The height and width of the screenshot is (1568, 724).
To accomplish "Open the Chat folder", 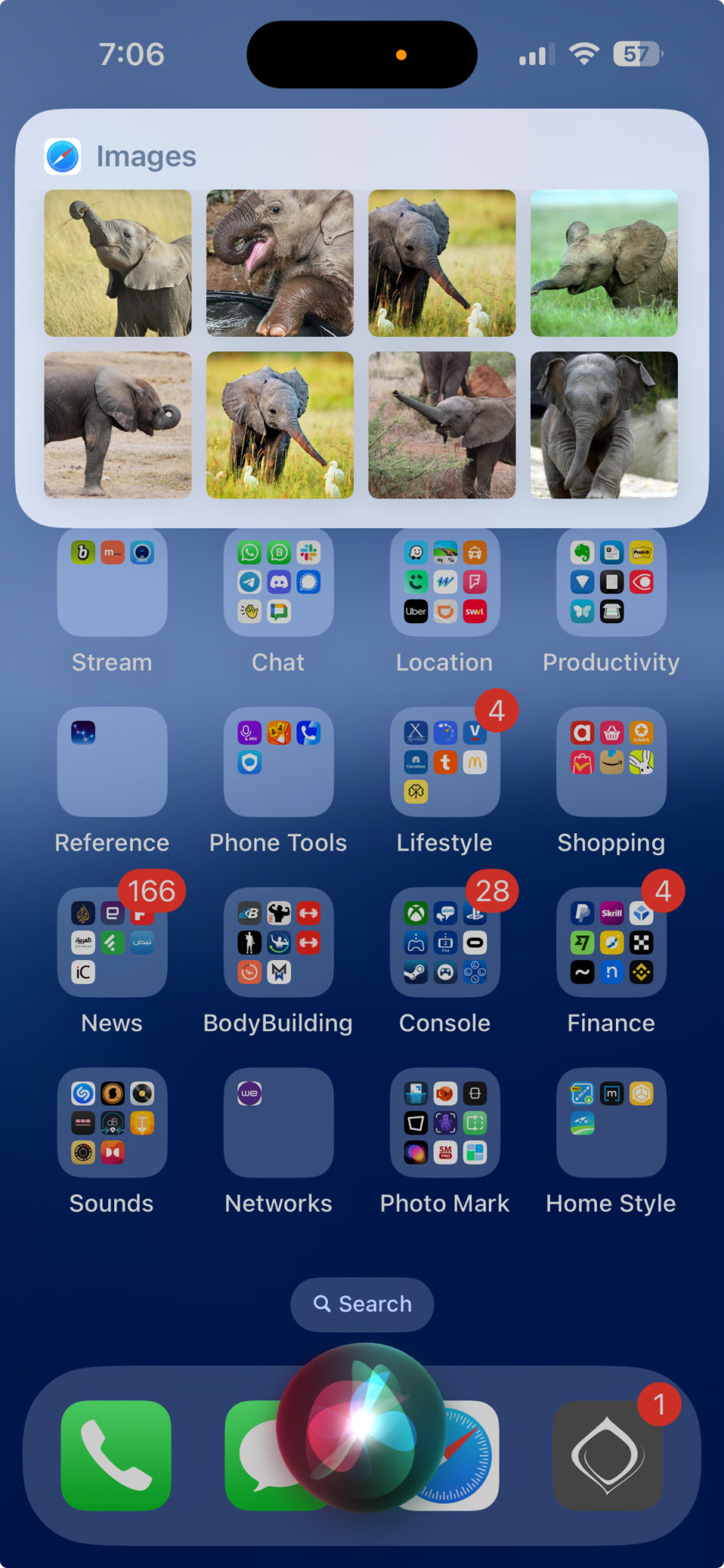I will coord(278,583).
